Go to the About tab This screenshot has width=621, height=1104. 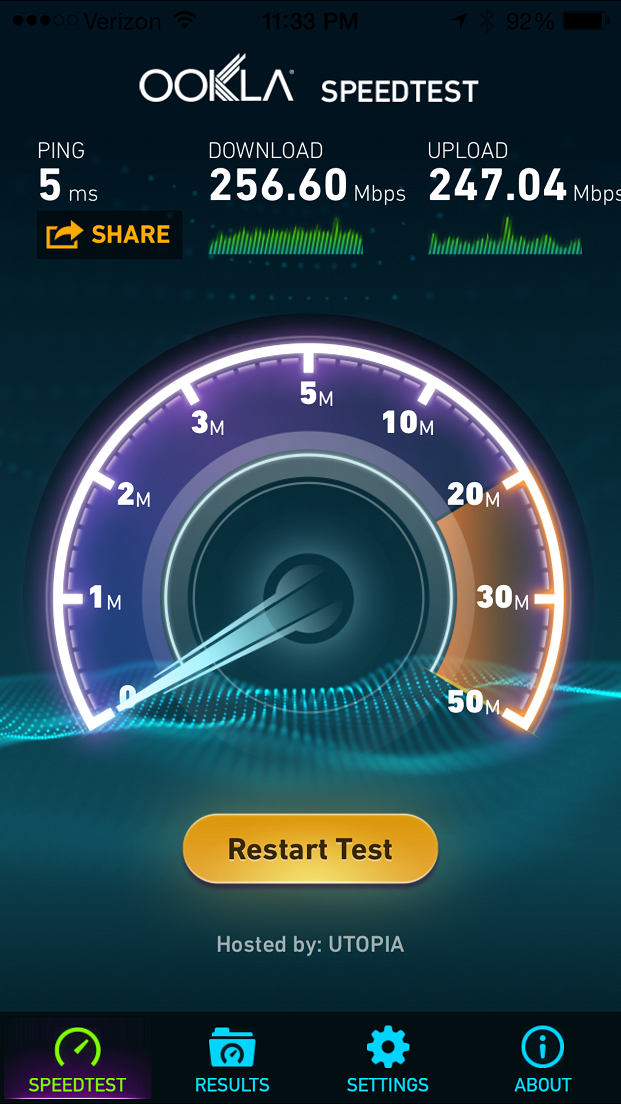(x=542, y=1060)
